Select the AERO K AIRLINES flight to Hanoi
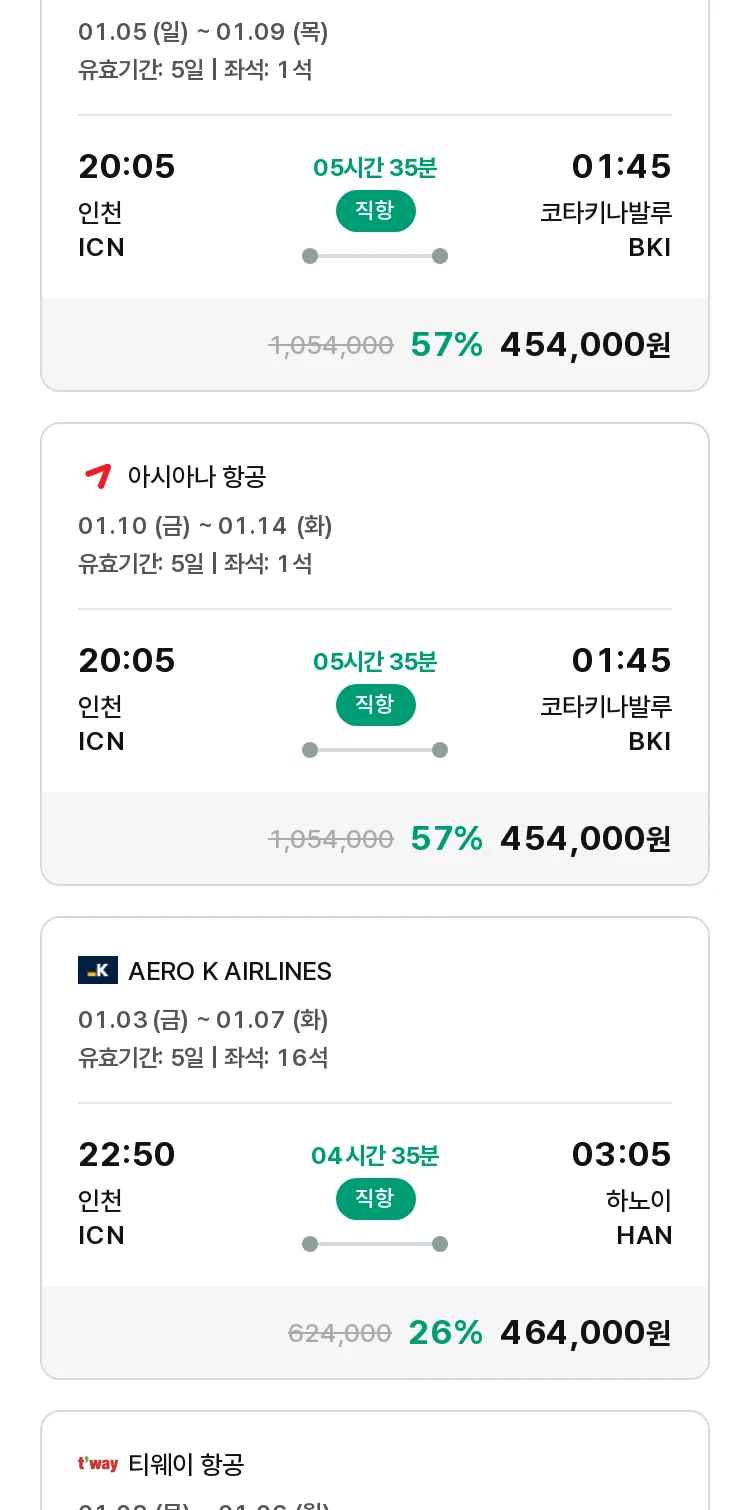Viewport: 750px width, 1510px height. 375,1148
